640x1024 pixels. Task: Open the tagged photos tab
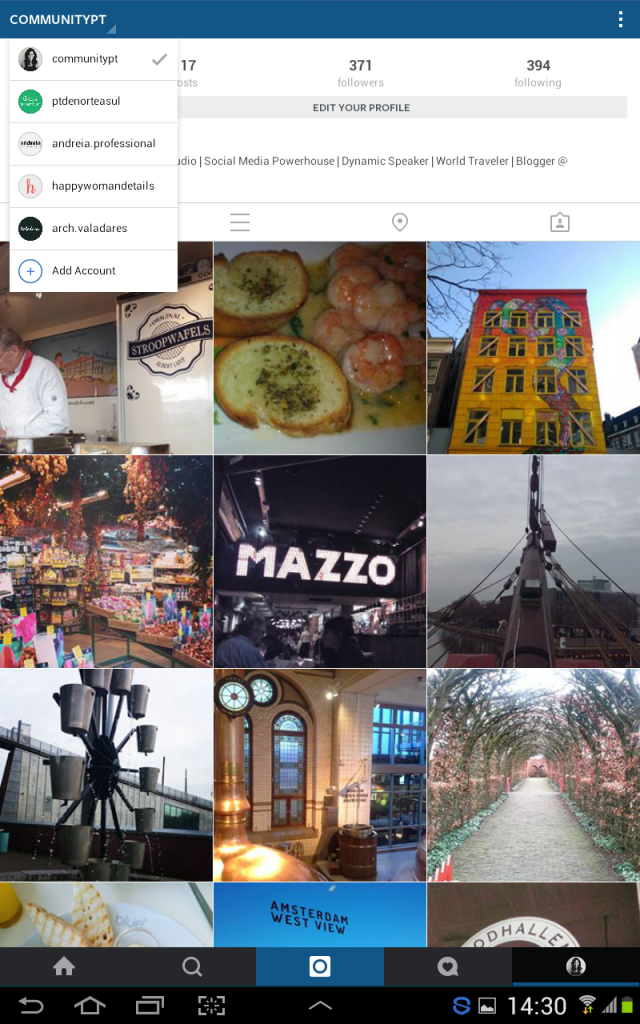559,222
